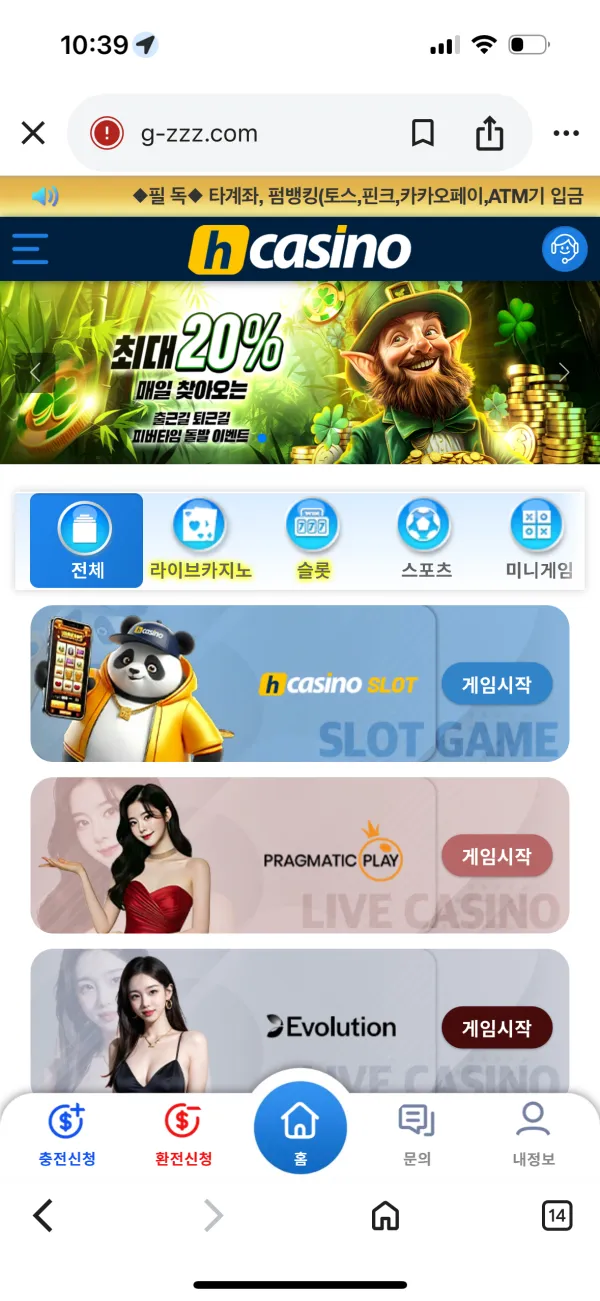Open customer support headset icon

[x=564, y=248]
